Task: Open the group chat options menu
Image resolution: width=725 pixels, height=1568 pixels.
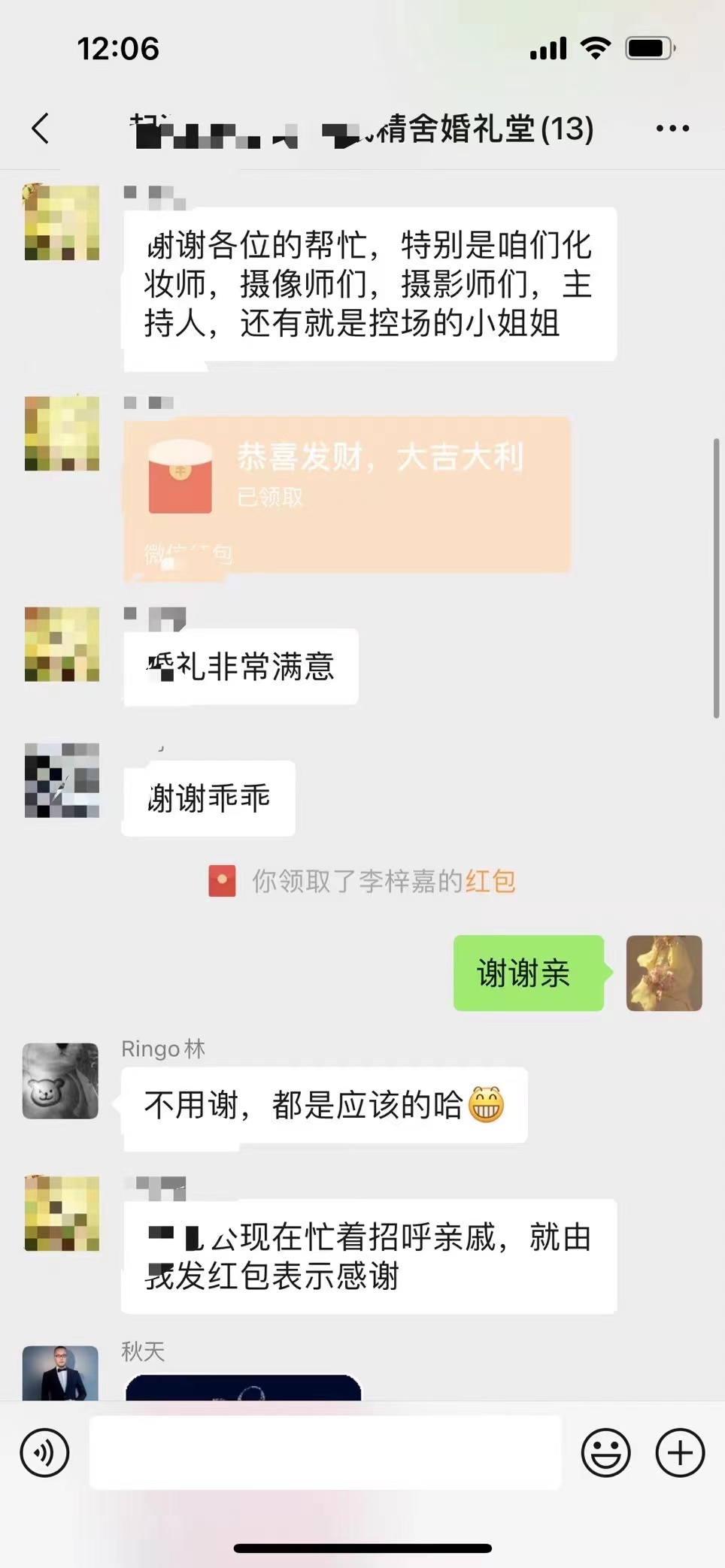Action: point(672,129)
